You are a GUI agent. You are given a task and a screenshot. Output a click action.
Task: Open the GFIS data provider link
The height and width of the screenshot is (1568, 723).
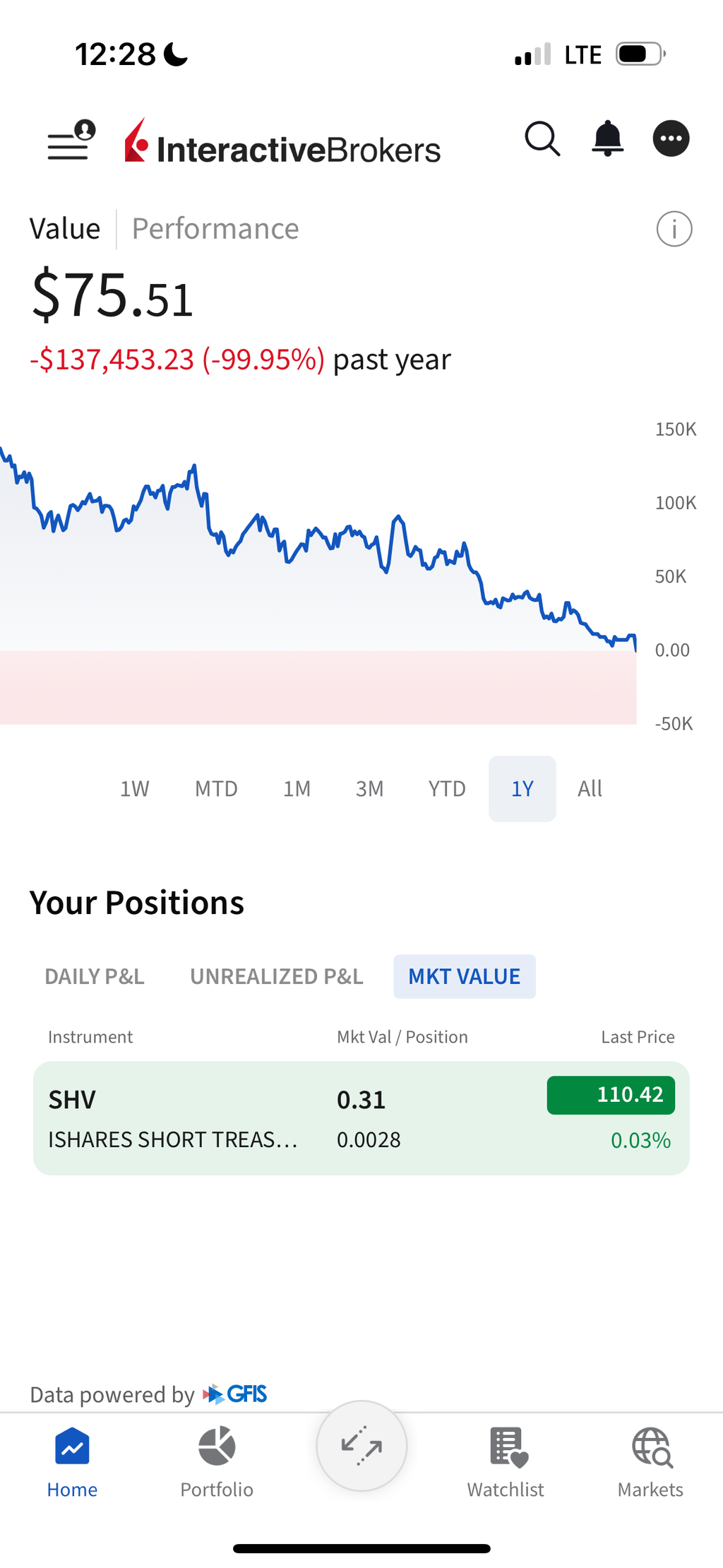click(235, 1394)
